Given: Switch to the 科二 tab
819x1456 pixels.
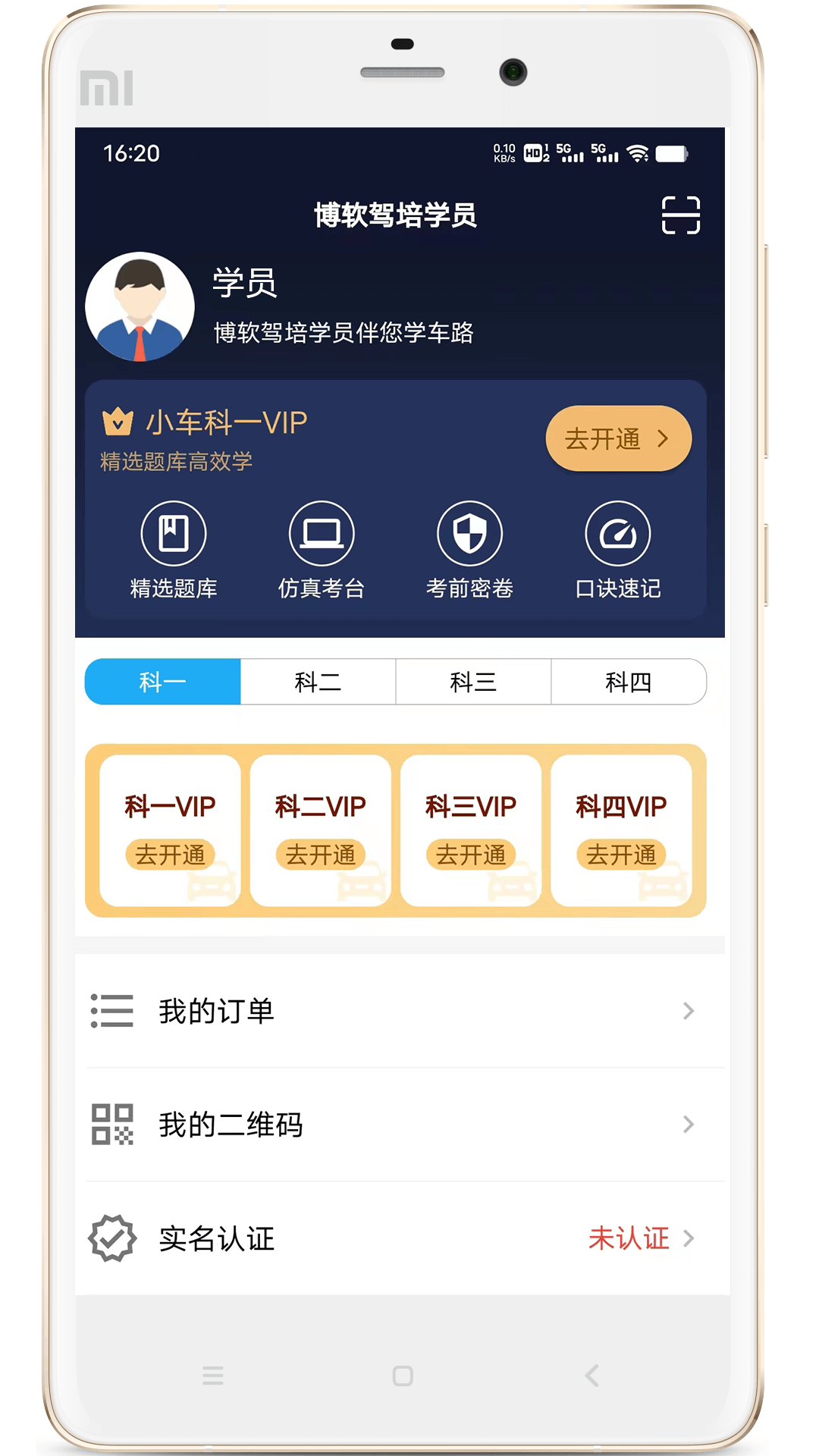Looking at the screenshot, I should pyautogui.click(x=317, y=682).
